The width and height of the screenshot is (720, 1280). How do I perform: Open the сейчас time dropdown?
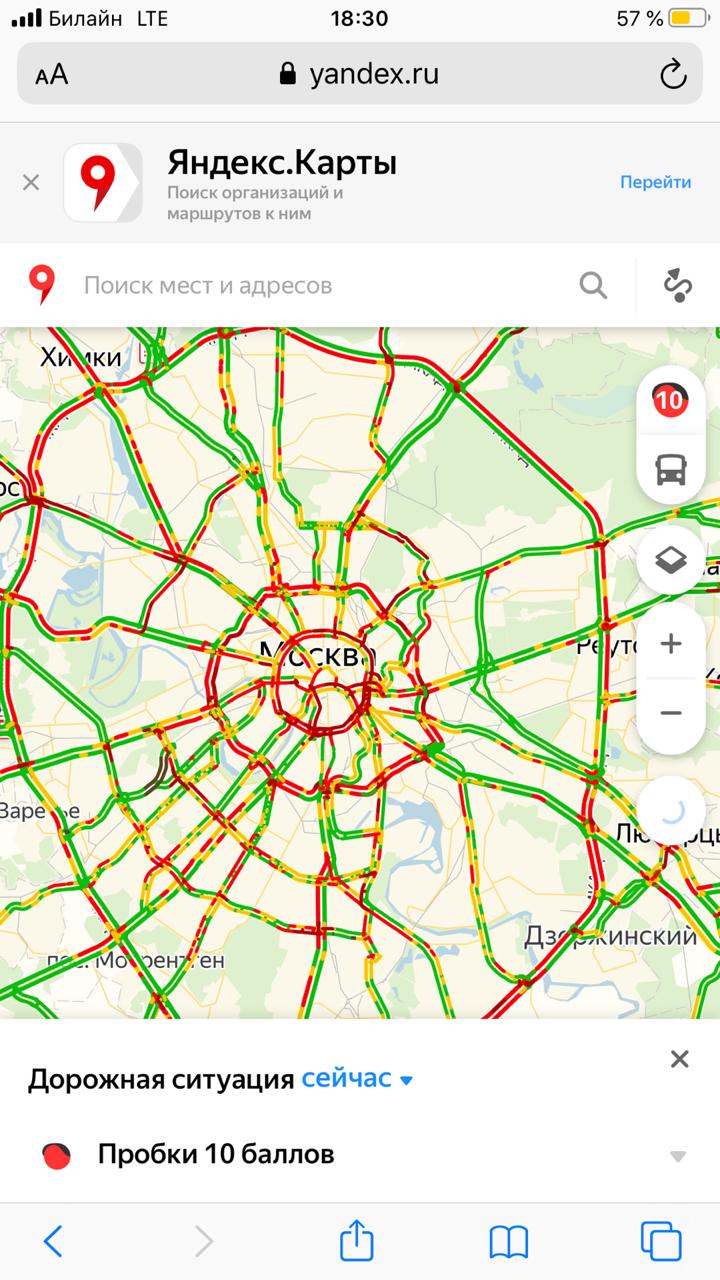[x=357, y=1080]
